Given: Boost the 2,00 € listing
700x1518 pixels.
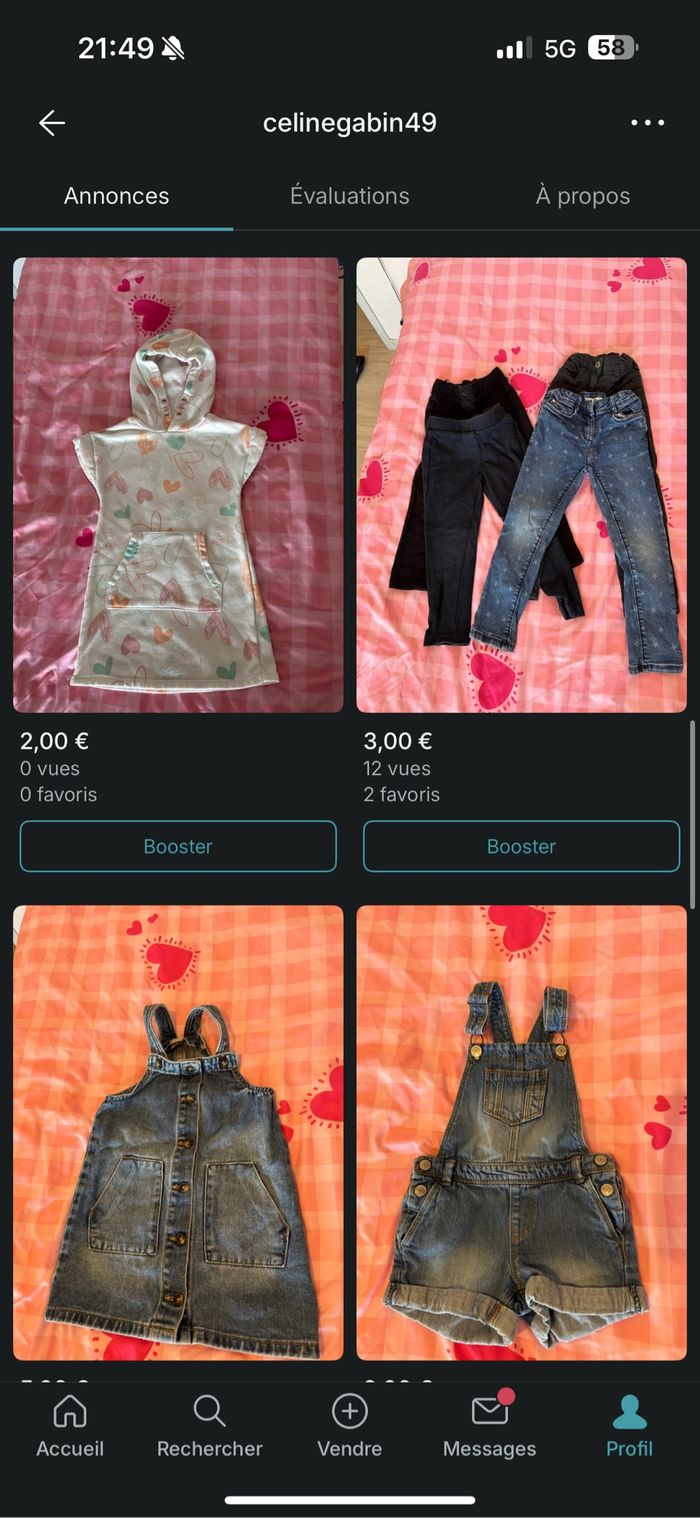Looking at the screenshot, I should (178, 846).
